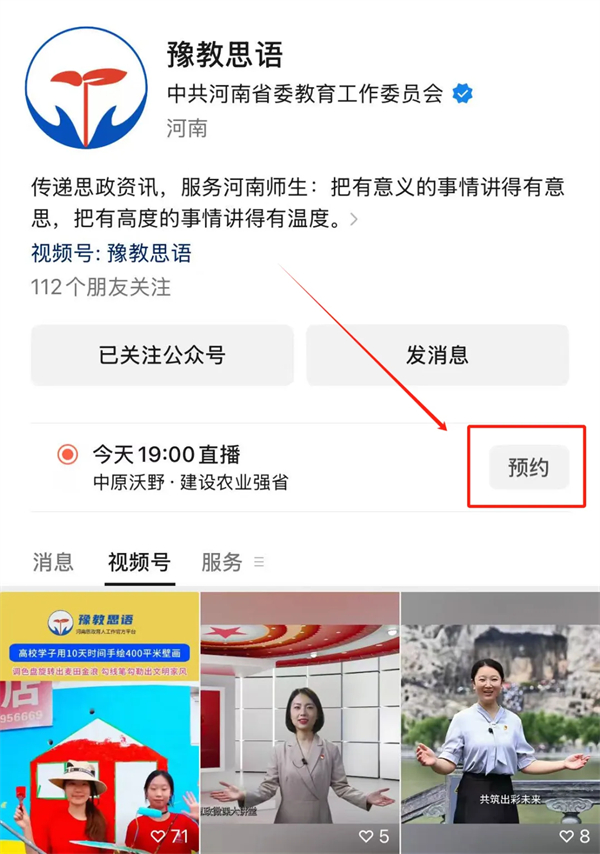600x854 pixels.
Task: Open the 400平米壁画 video with 71 likes
Action: point(99,720)
